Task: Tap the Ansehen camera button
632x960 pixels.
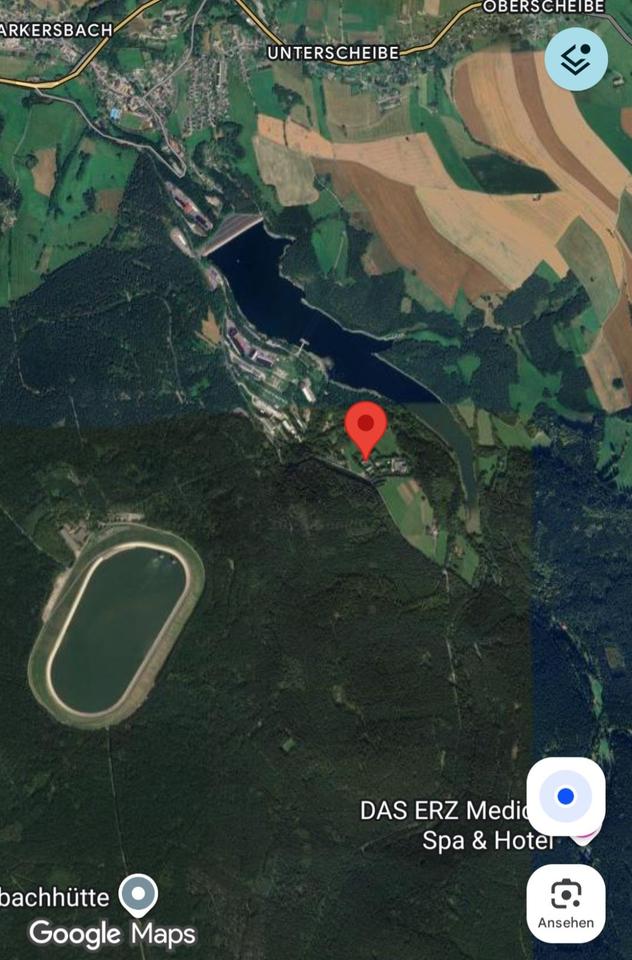Action: click(566, 903)
